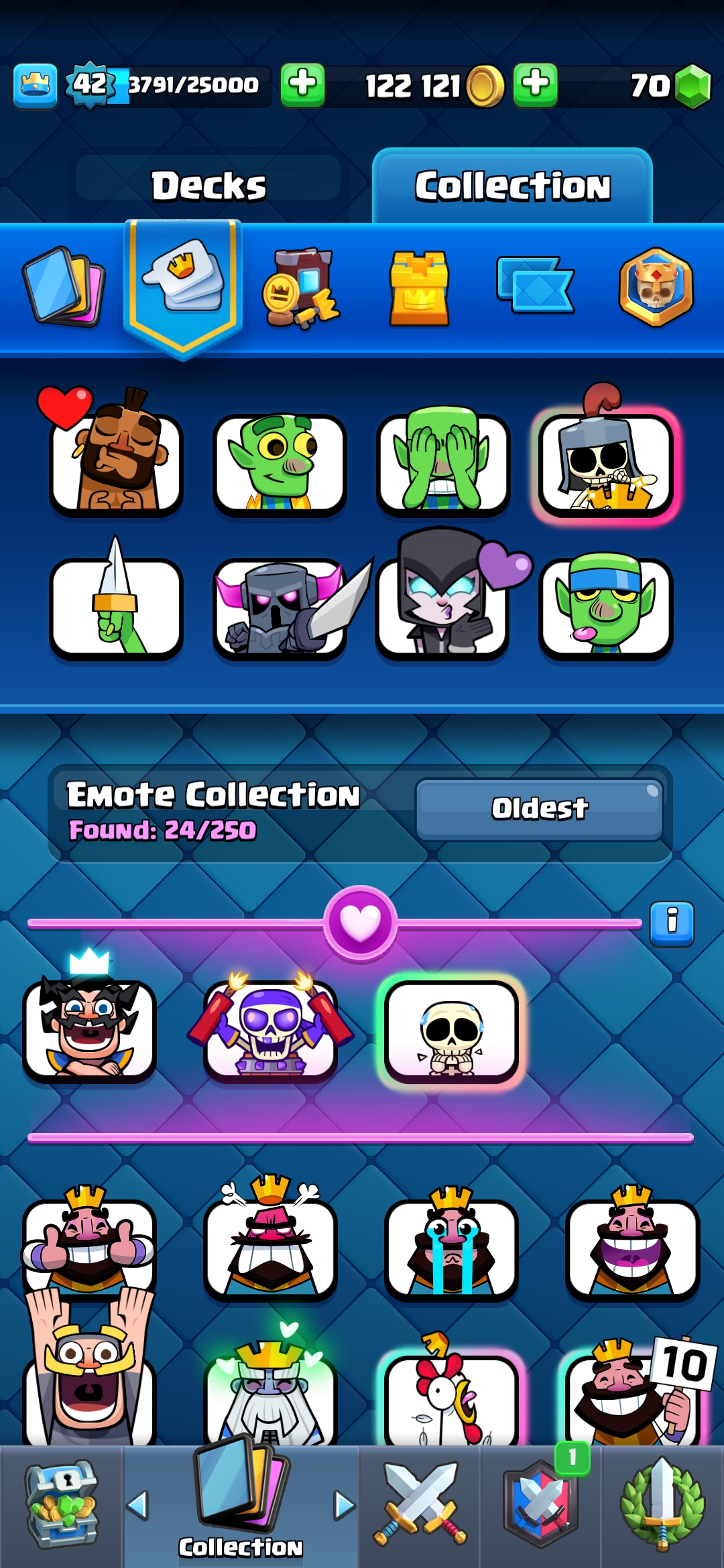The width and height of the screenshot is (724, 1568).
Task: Open the tower skins category
Action: tap(419, 288)
